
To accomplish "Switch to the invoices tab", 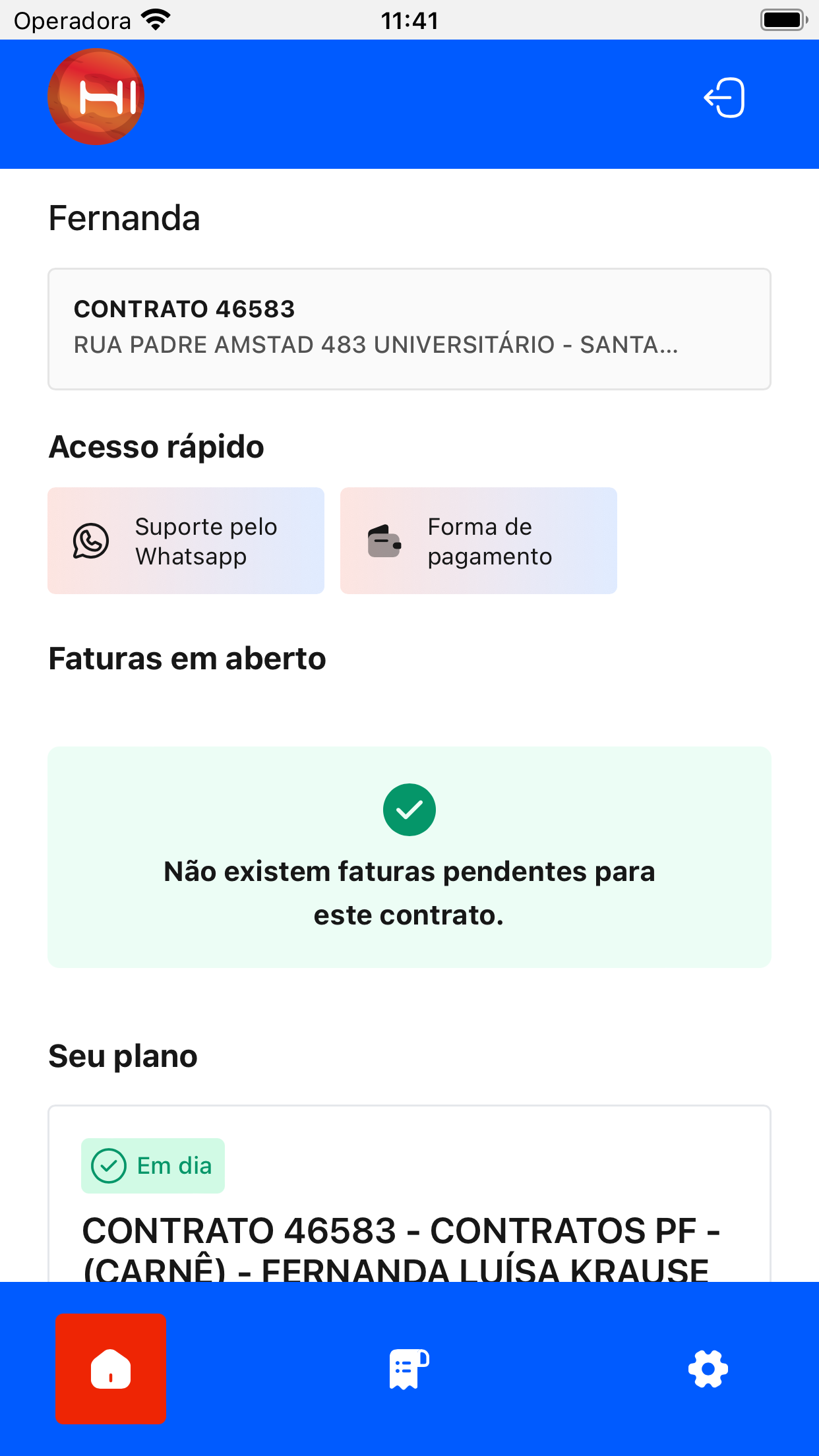I will 409,1369.
